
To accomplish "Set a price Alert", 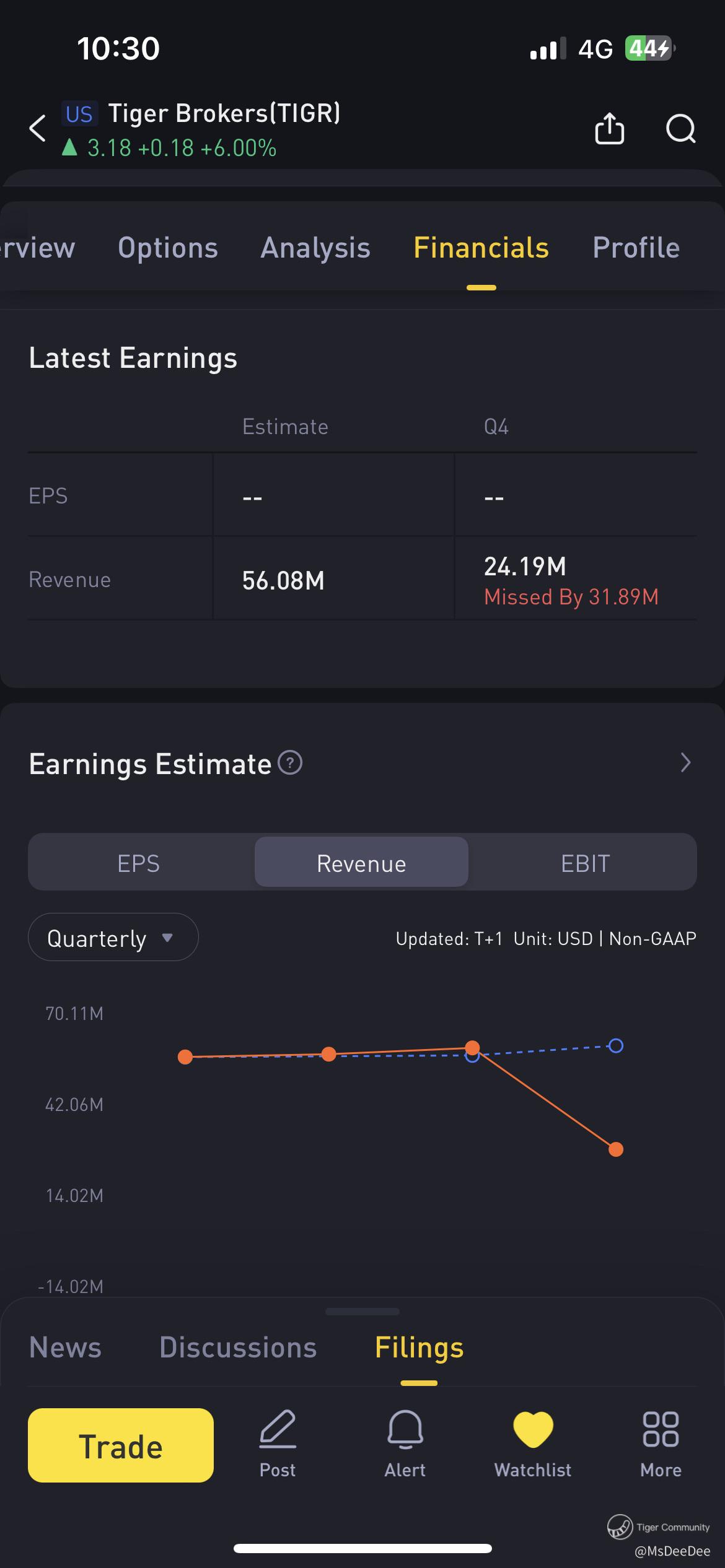I will coord(405,1444).
